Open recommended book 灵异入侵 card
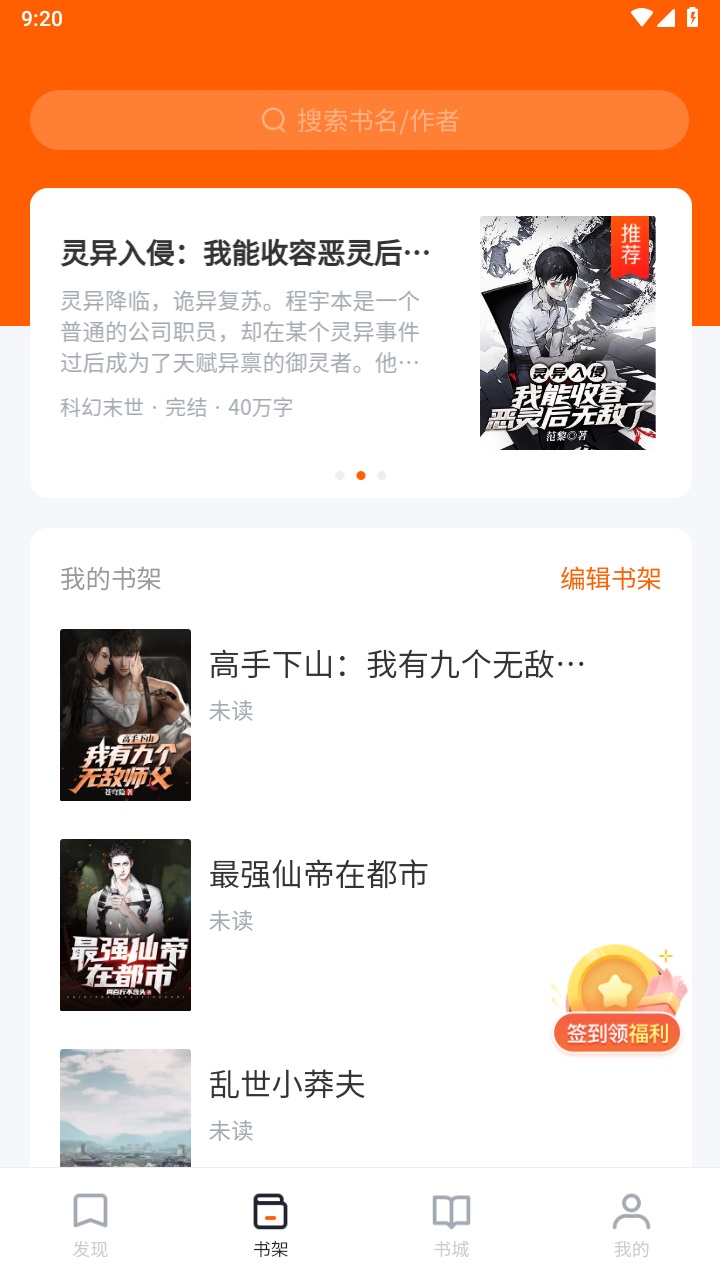Screen dimensions: 720x1280 tap(360, 330)
